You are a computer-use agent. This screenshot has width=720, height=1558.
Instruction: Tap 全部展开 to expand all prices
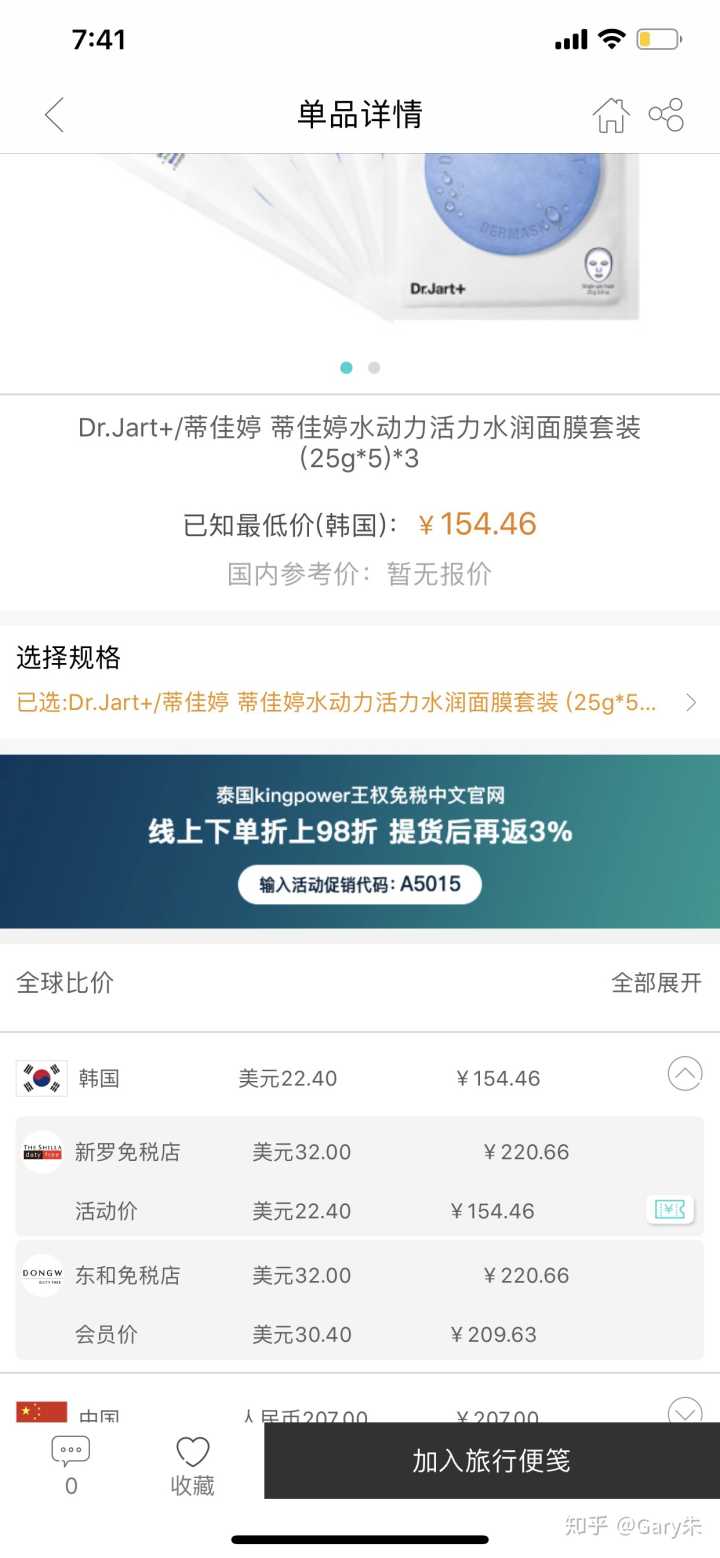pyautogui.click(x=656, y=982)
